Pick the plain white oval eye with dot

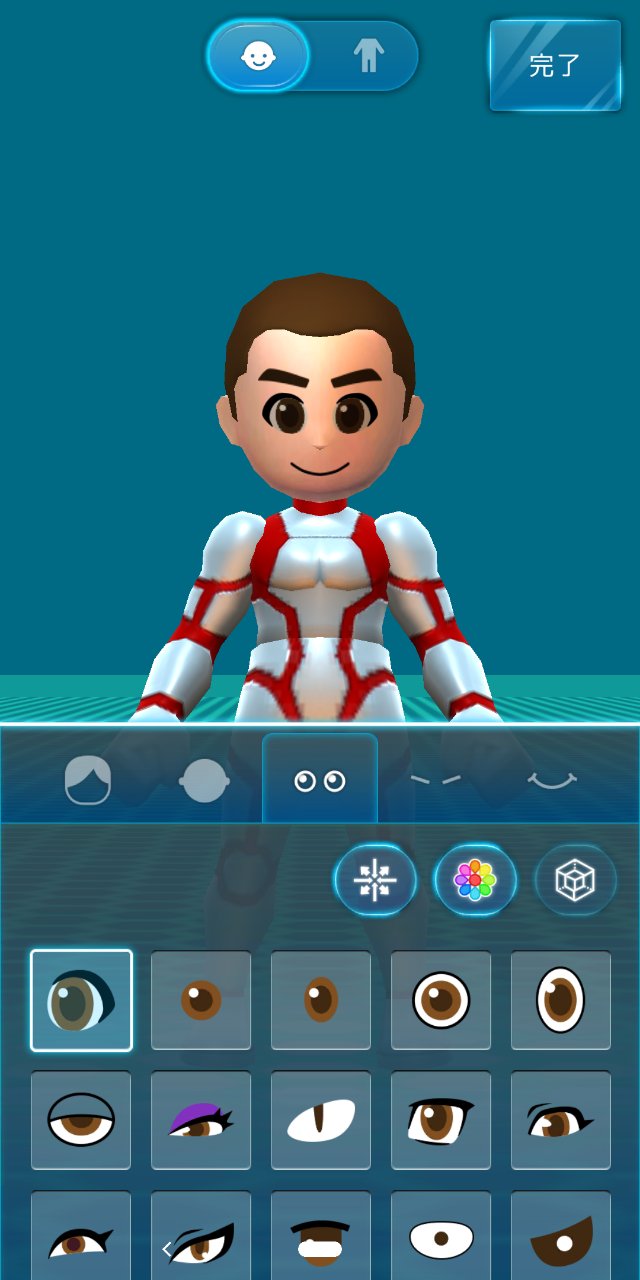441,1238
